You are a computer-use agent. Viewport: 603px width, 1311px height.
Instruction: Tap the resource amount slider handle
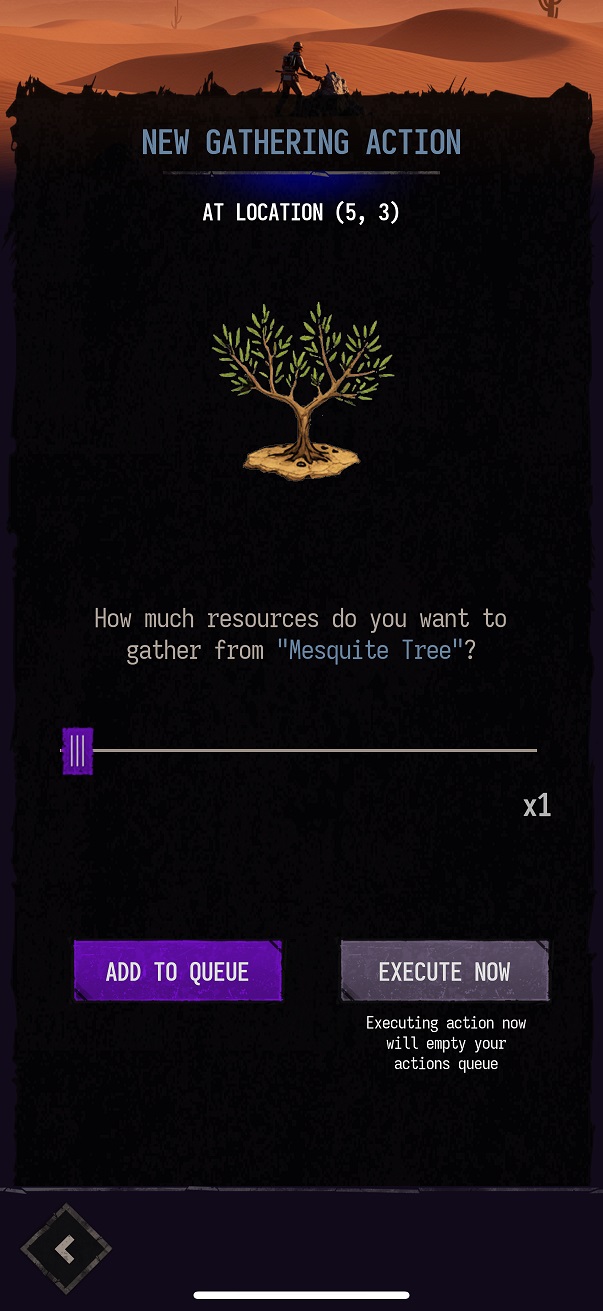coord(77,750)
